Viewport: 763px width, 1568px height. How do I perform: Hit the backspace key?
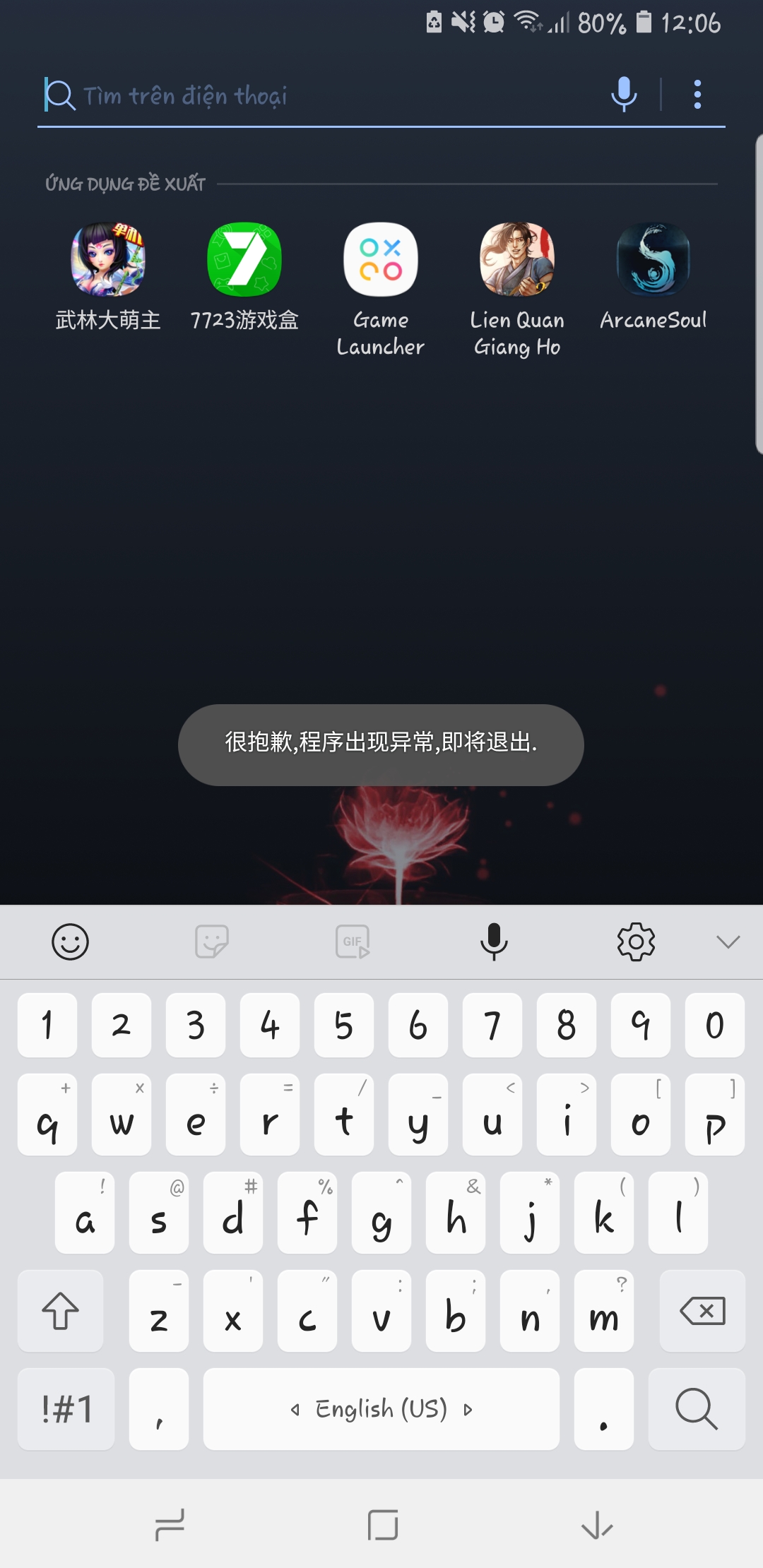click(702, 1311)
